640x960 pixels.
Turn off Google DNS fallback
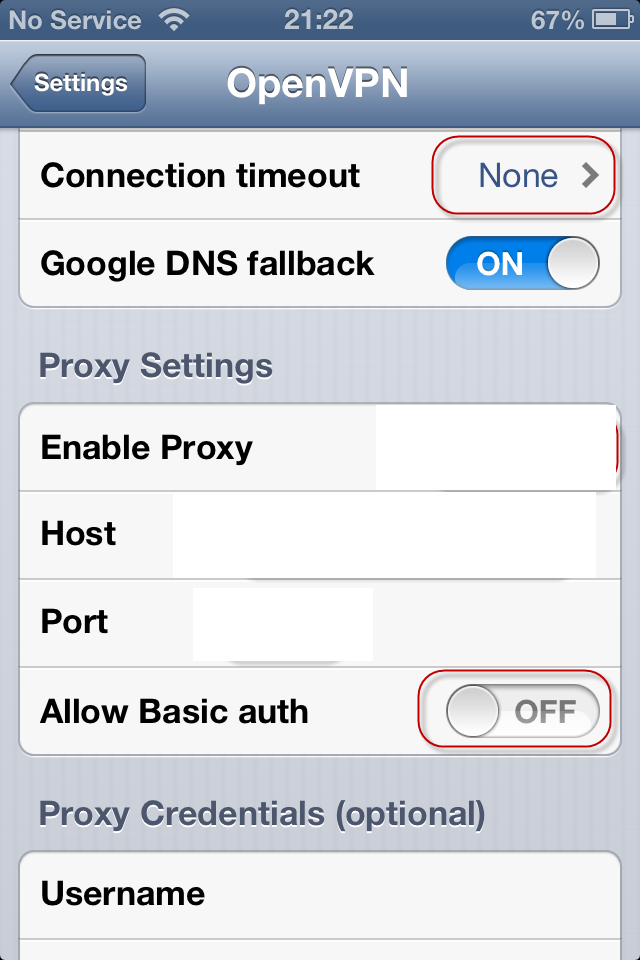tap(522, 264)
